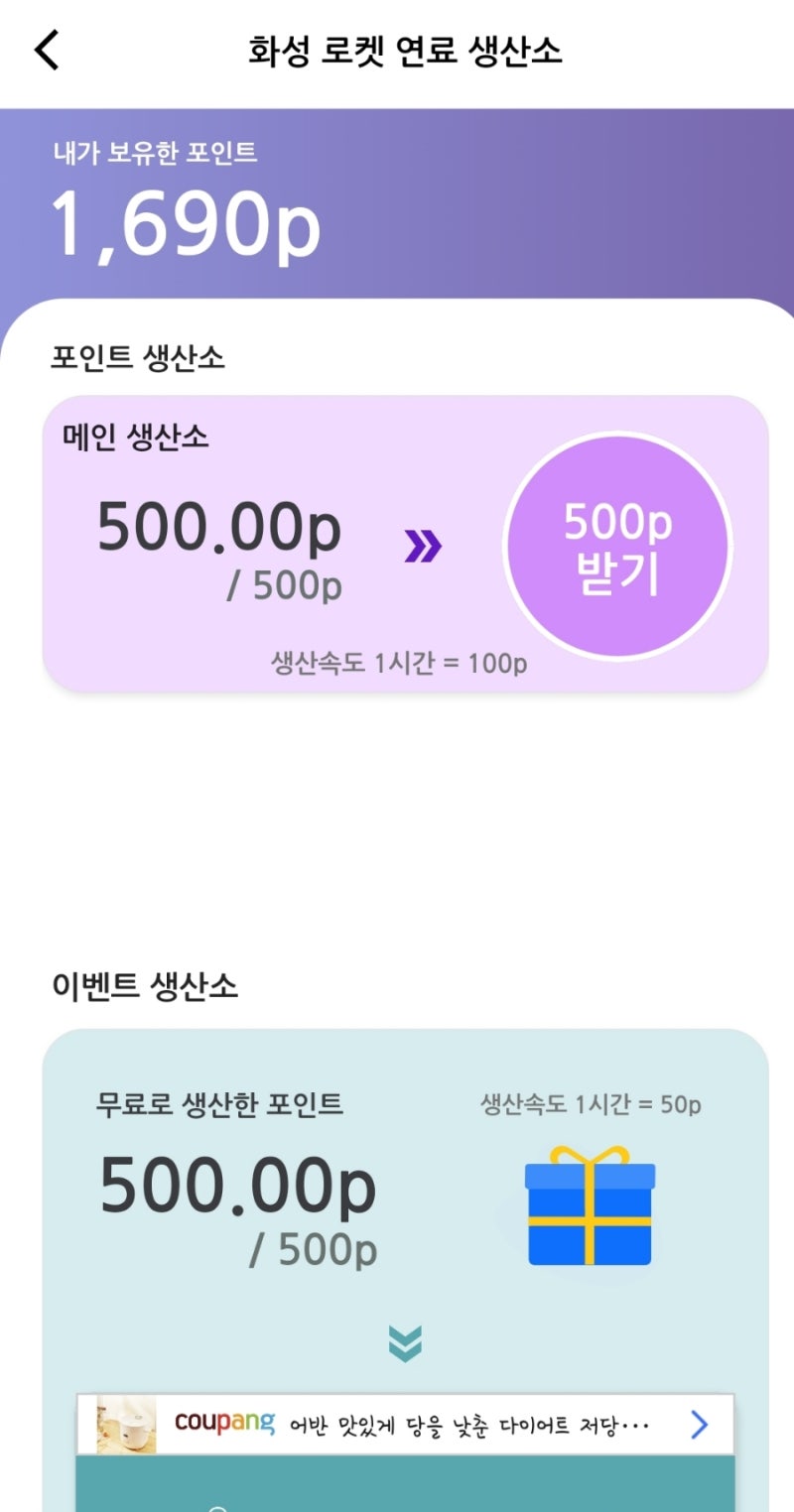Tap the 생산속도 1시간 = 100p text
This screenshot has height=1512, width=794.
tap(401, 661)
